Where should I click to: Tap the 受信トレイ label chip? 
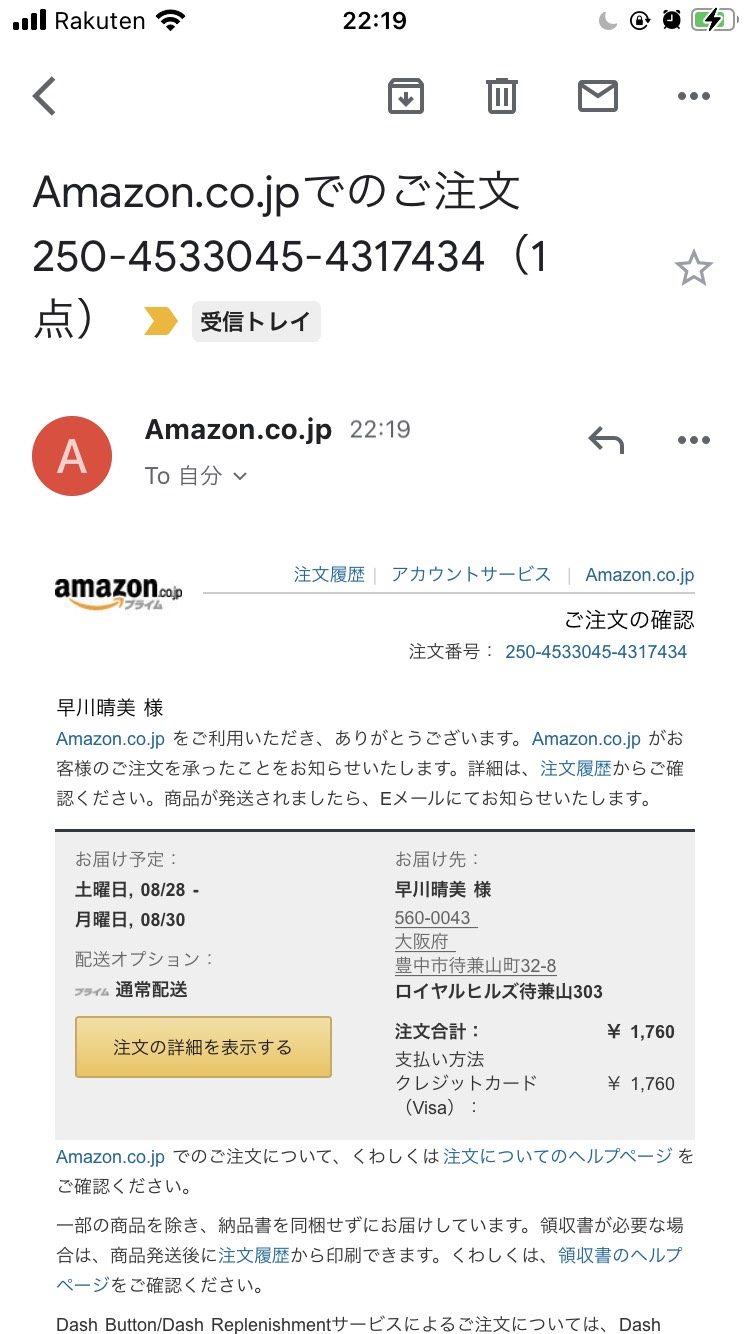(x=256, y=322)
